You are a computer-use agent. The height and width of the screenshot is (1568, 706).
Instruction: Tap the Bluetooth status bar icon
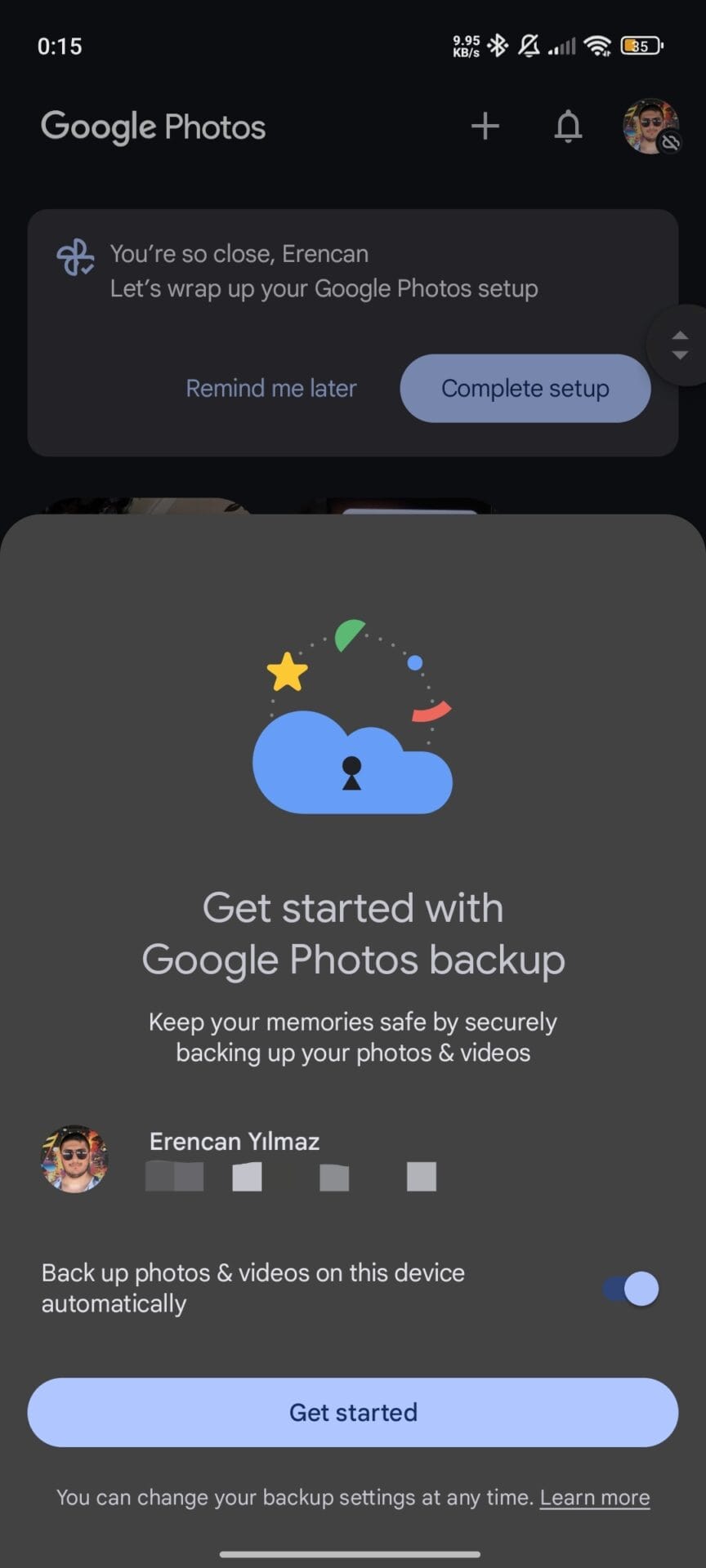[x=497, y=46]
